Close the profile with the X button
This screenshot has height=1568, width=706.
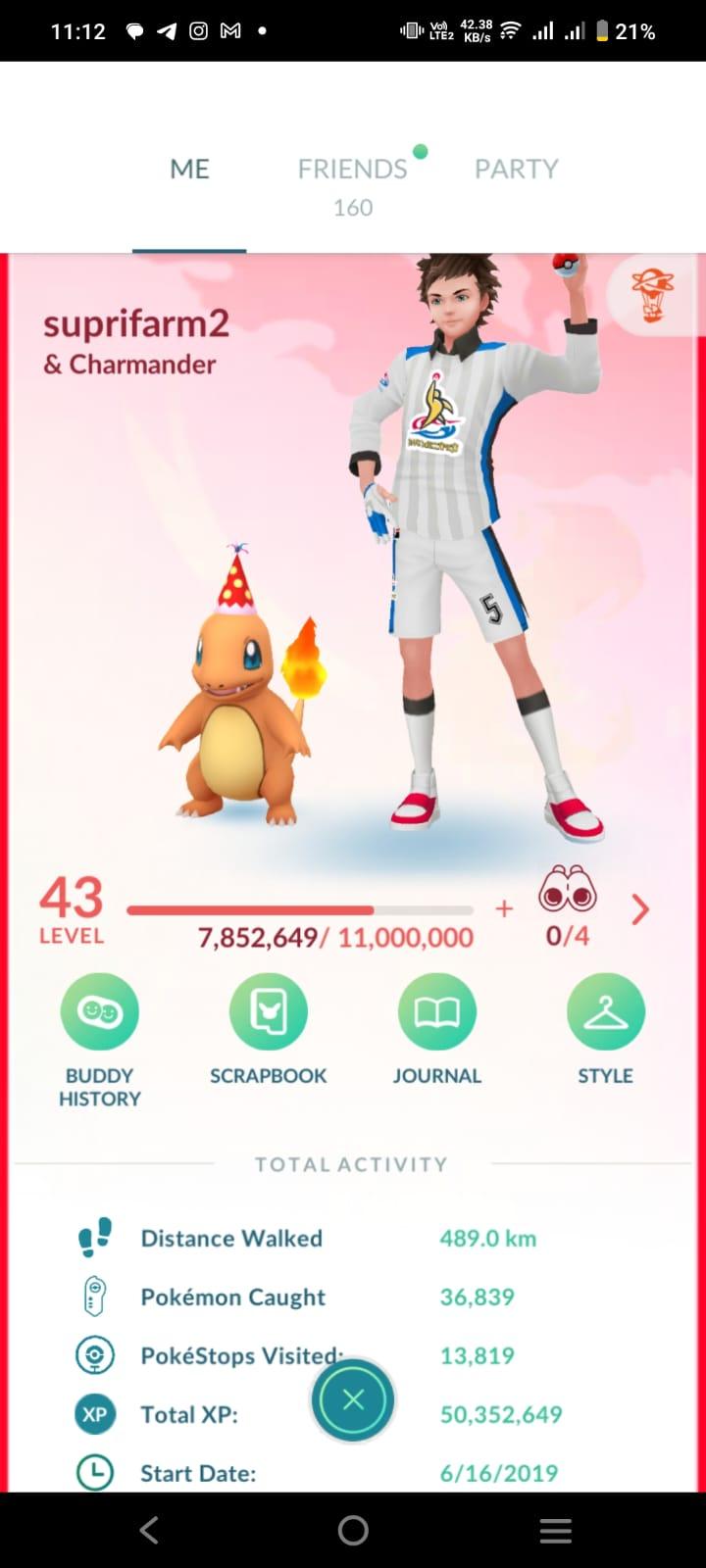click(353, 1399)
